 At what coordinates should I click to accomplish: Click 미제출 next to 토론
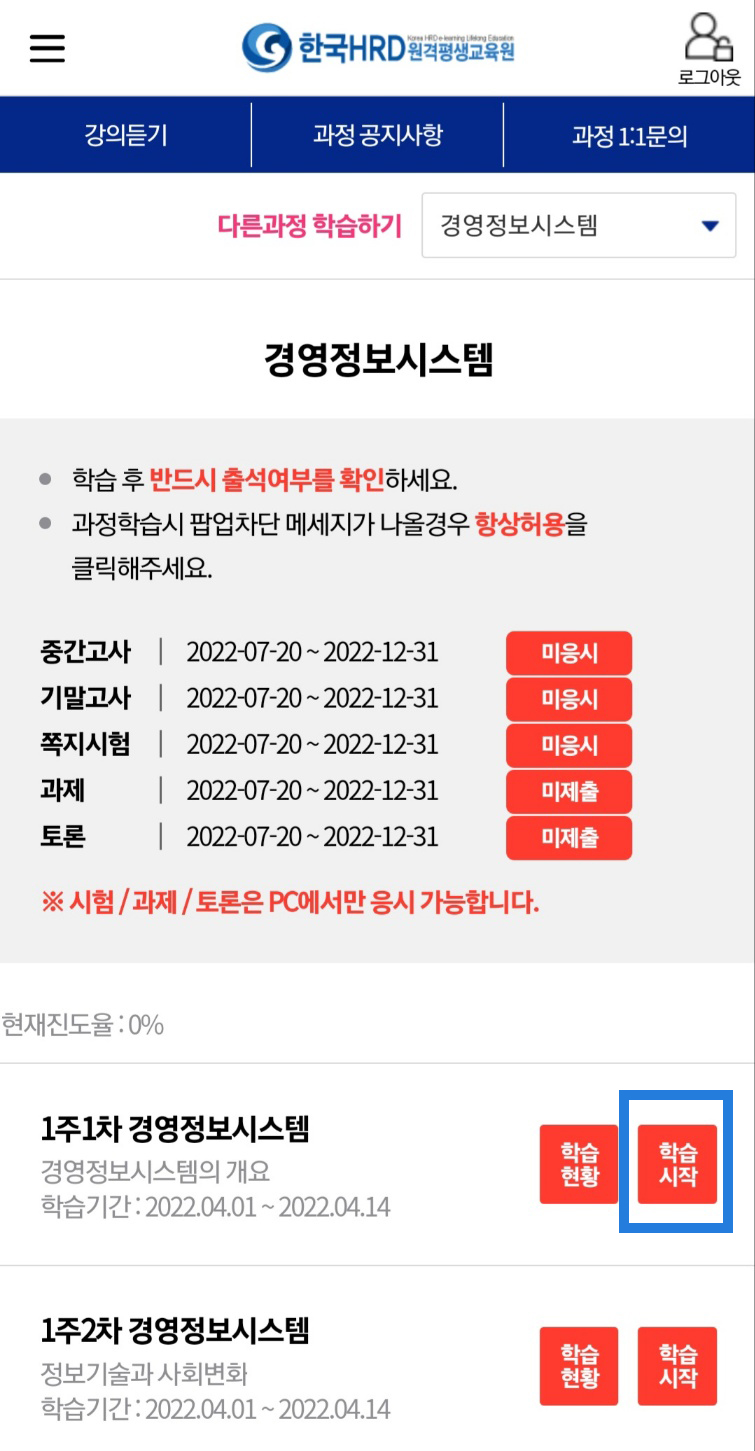[x=569, y=838]
